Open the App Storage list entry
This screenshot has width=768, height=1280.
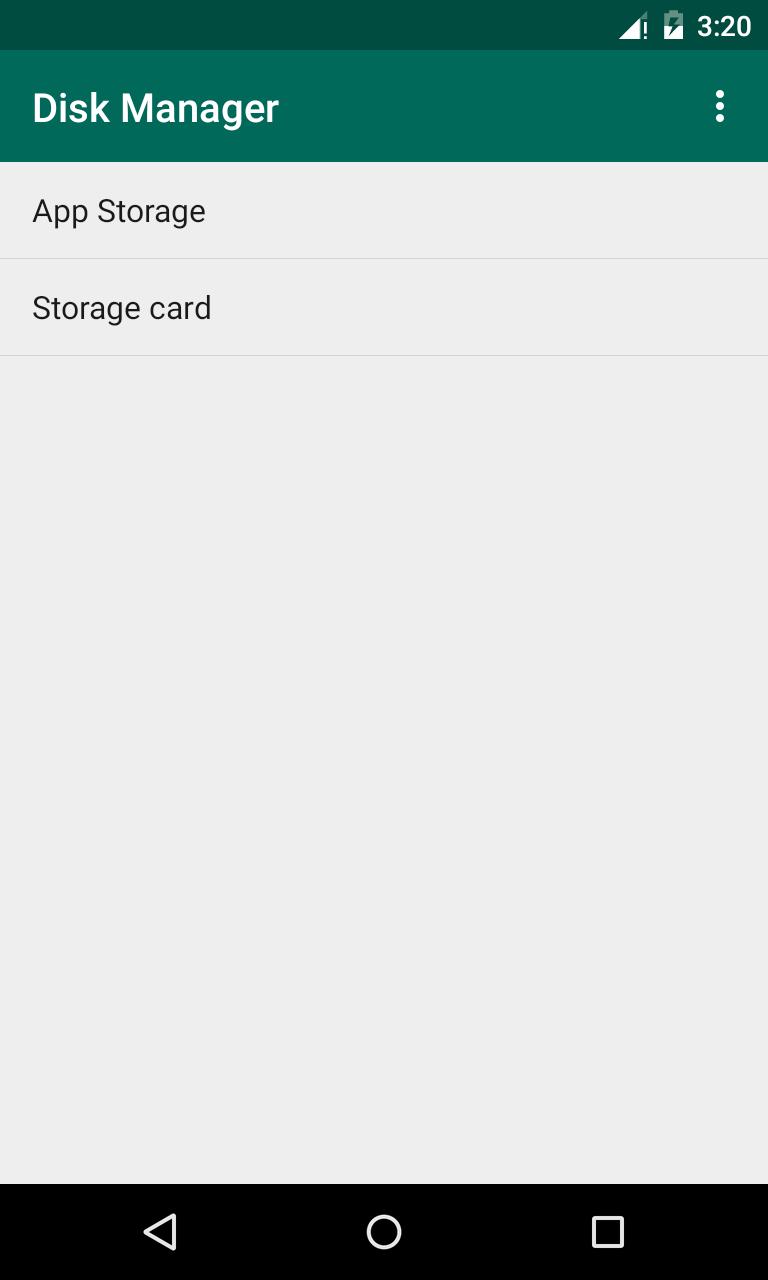tap(119, 211)
